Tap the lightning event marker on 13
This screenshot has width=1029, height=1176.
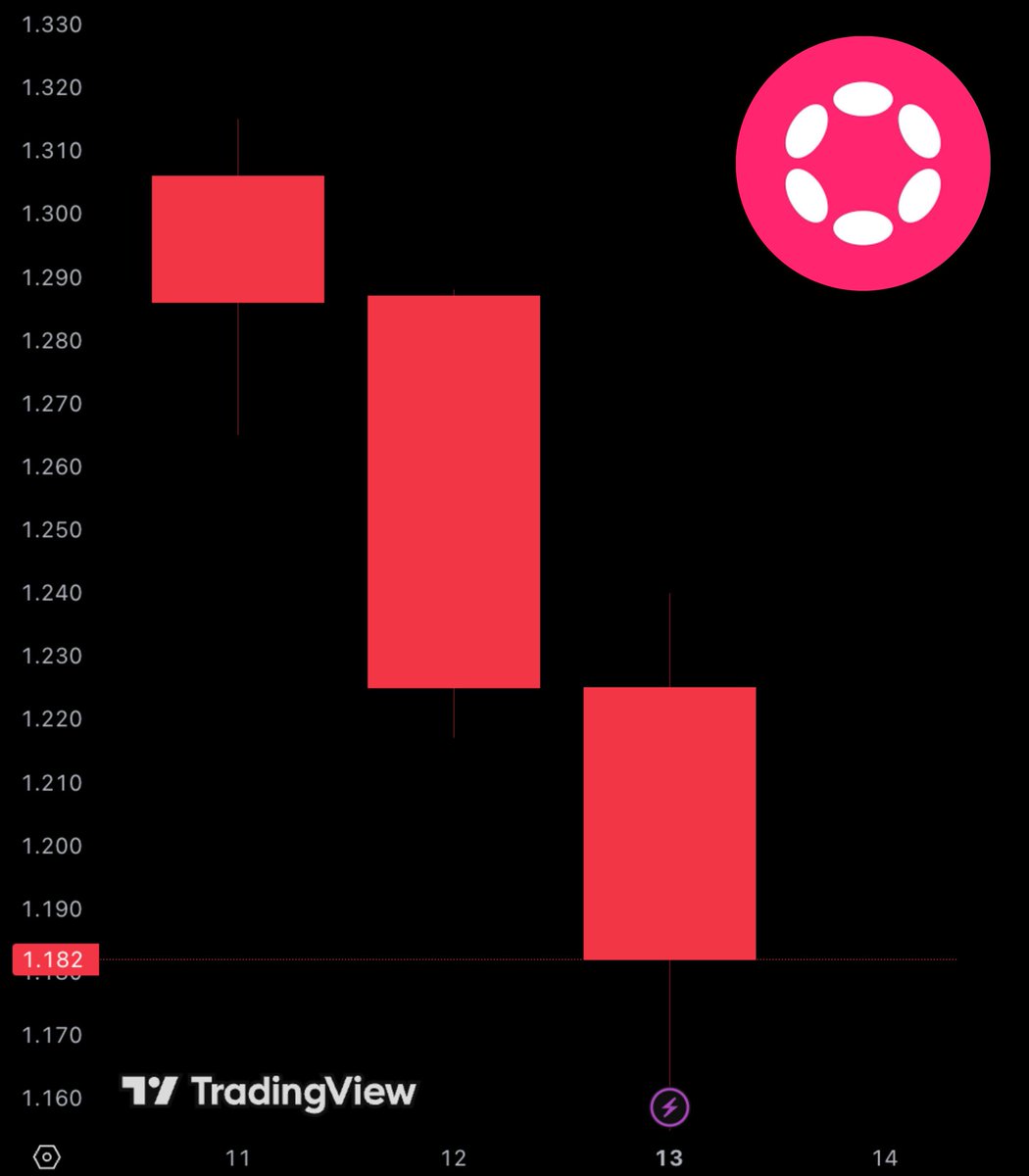click(x=669, y=1107)
